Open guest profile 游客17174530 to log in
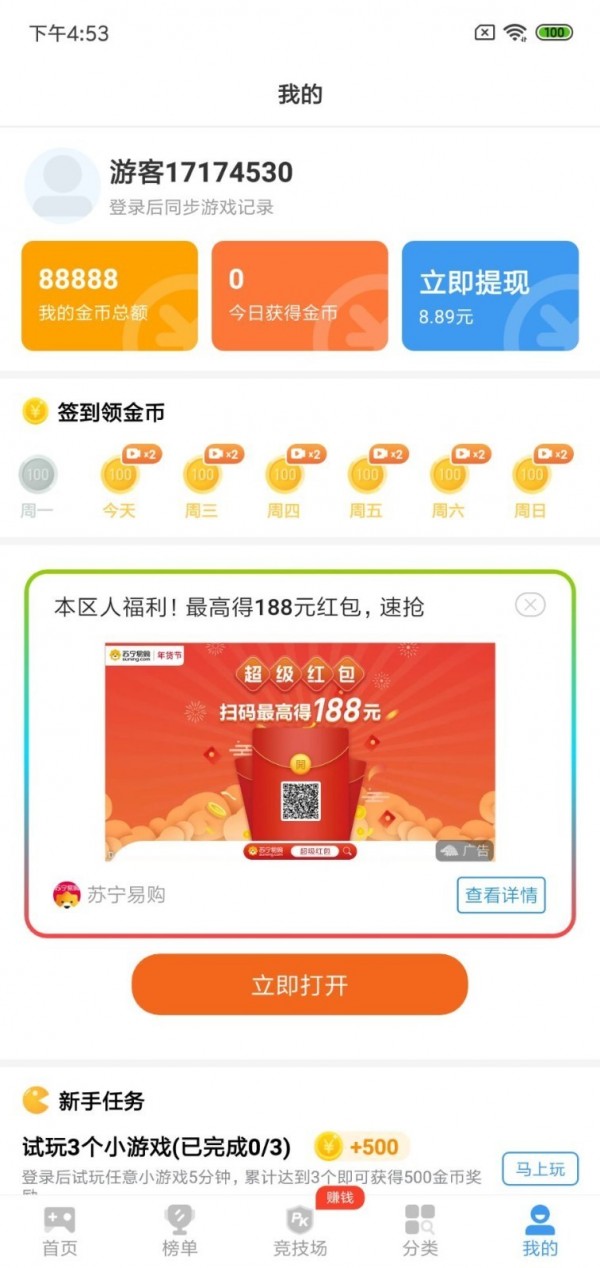Image resolution: width=600 pixels, height=1268 pixels. (200, 173)
